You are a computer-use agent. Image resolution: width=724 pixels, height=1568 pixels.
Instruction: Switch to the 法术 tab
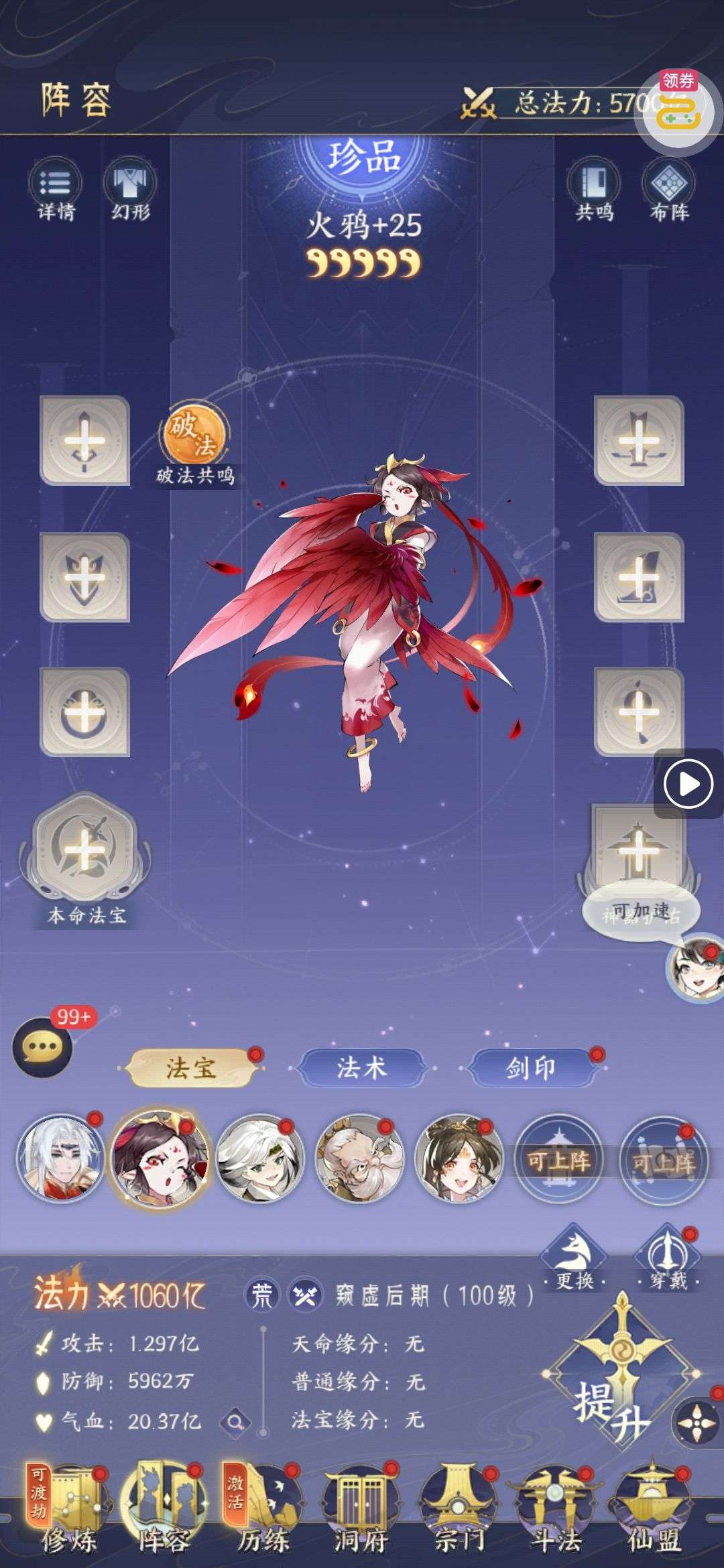click(361, 1067)
